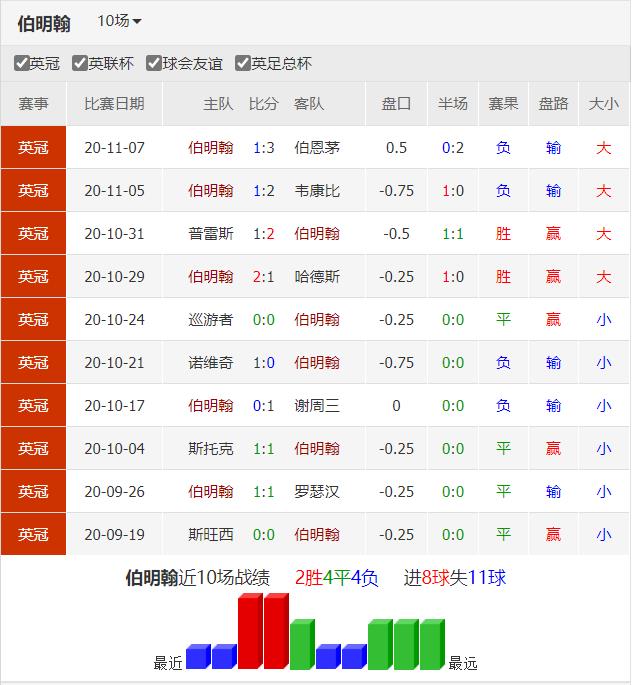Screen dimensions: 633x685
Task: Open the 10场 match count dropdown
Action: 119,21
